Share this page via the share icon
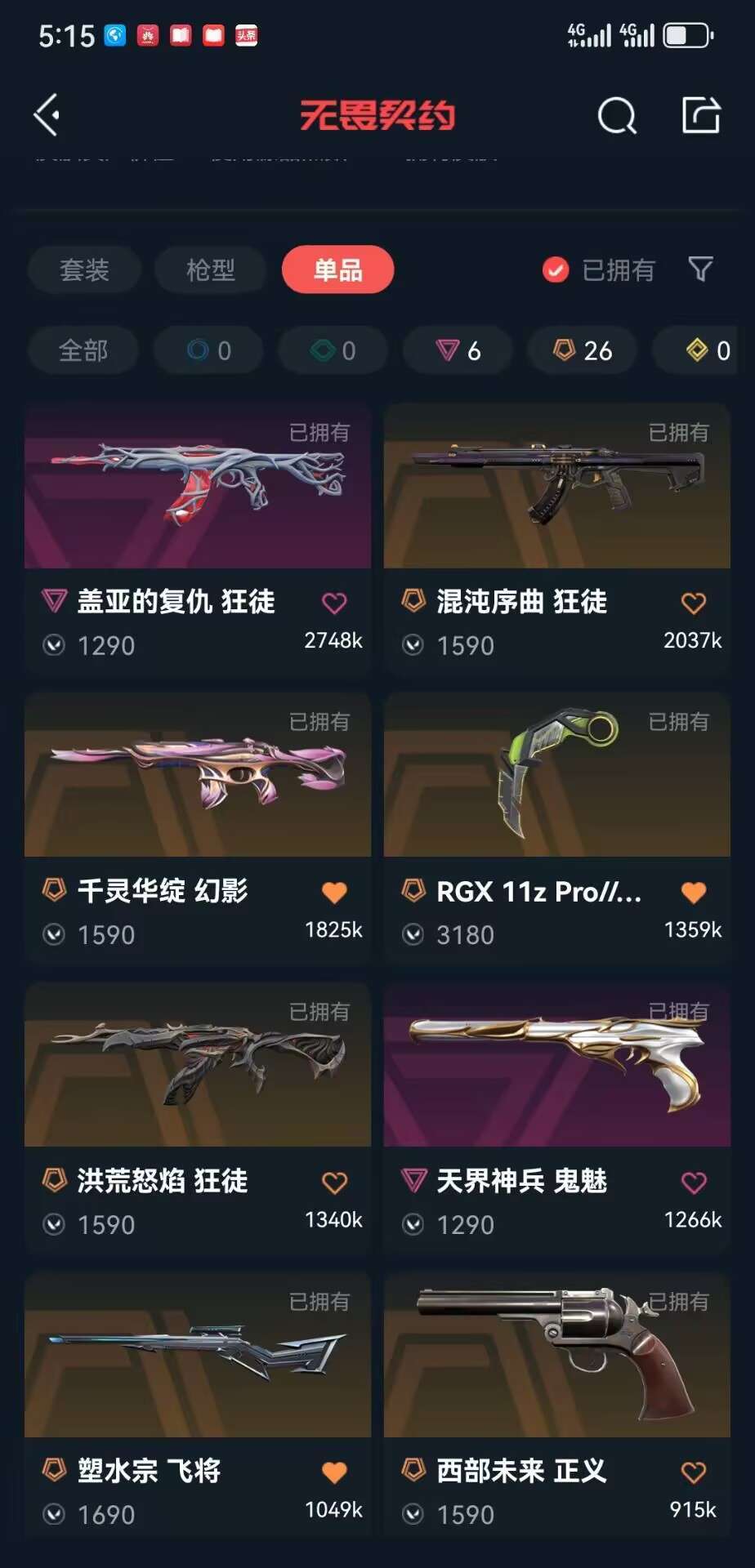This screenshot has width=755, height=1568. tap(701, 115)
